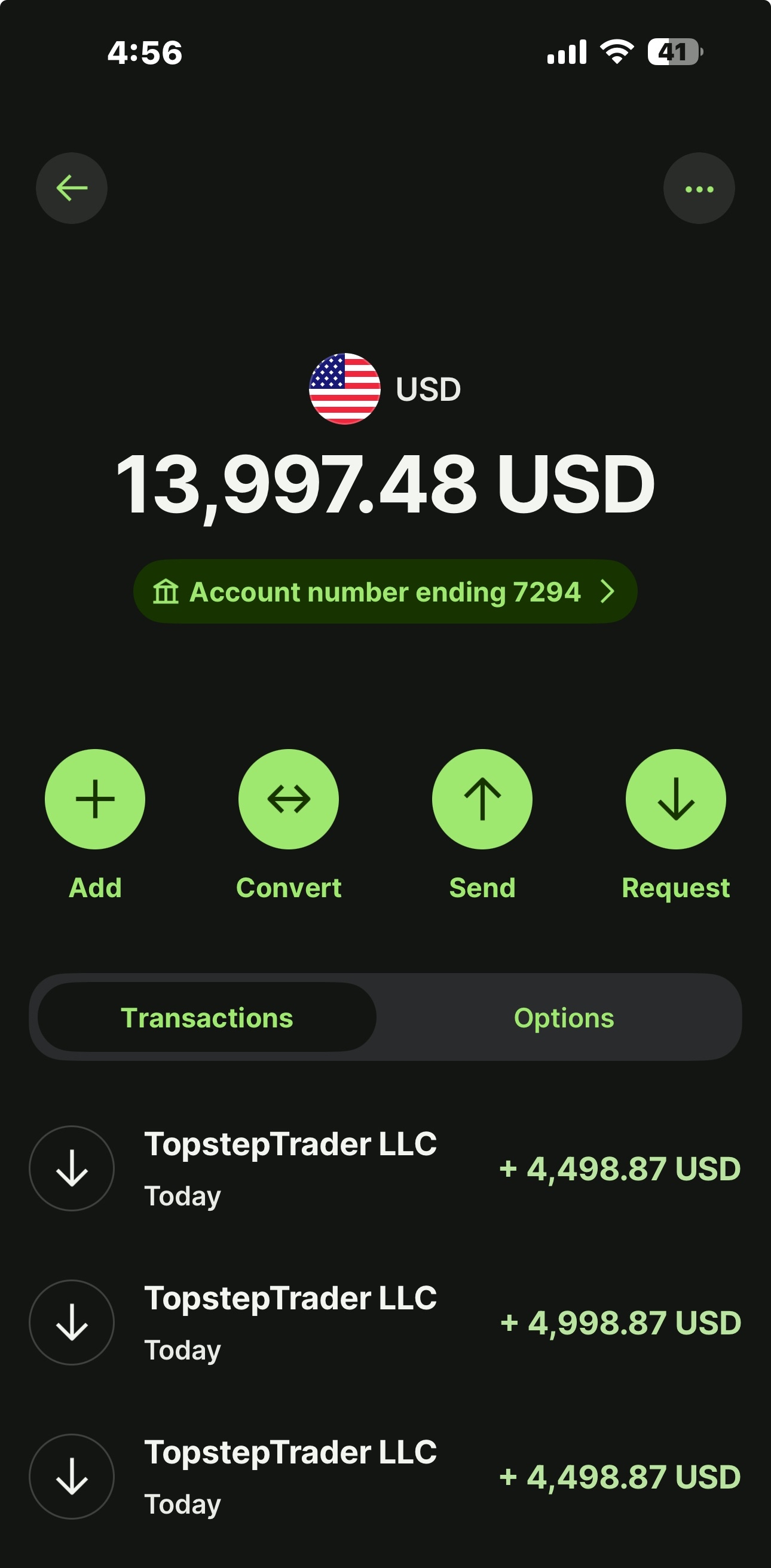Viewport: 771px width, 1568px height.
Task: Tap the incoming arrow on the last transaction
Action: point(71,1478)
